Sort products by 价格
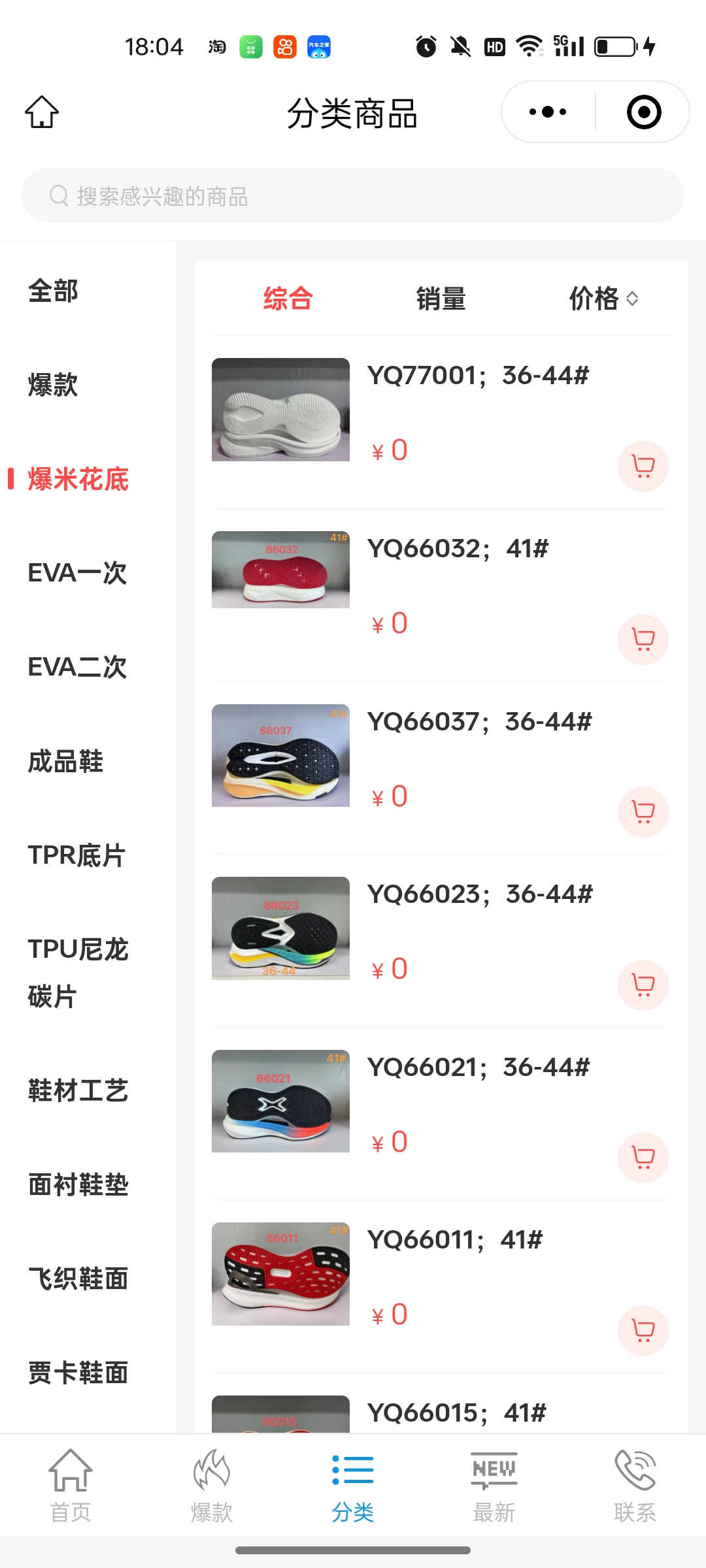Image resolution: width=706 pixels, height=1568 pixels. (603, 299)
